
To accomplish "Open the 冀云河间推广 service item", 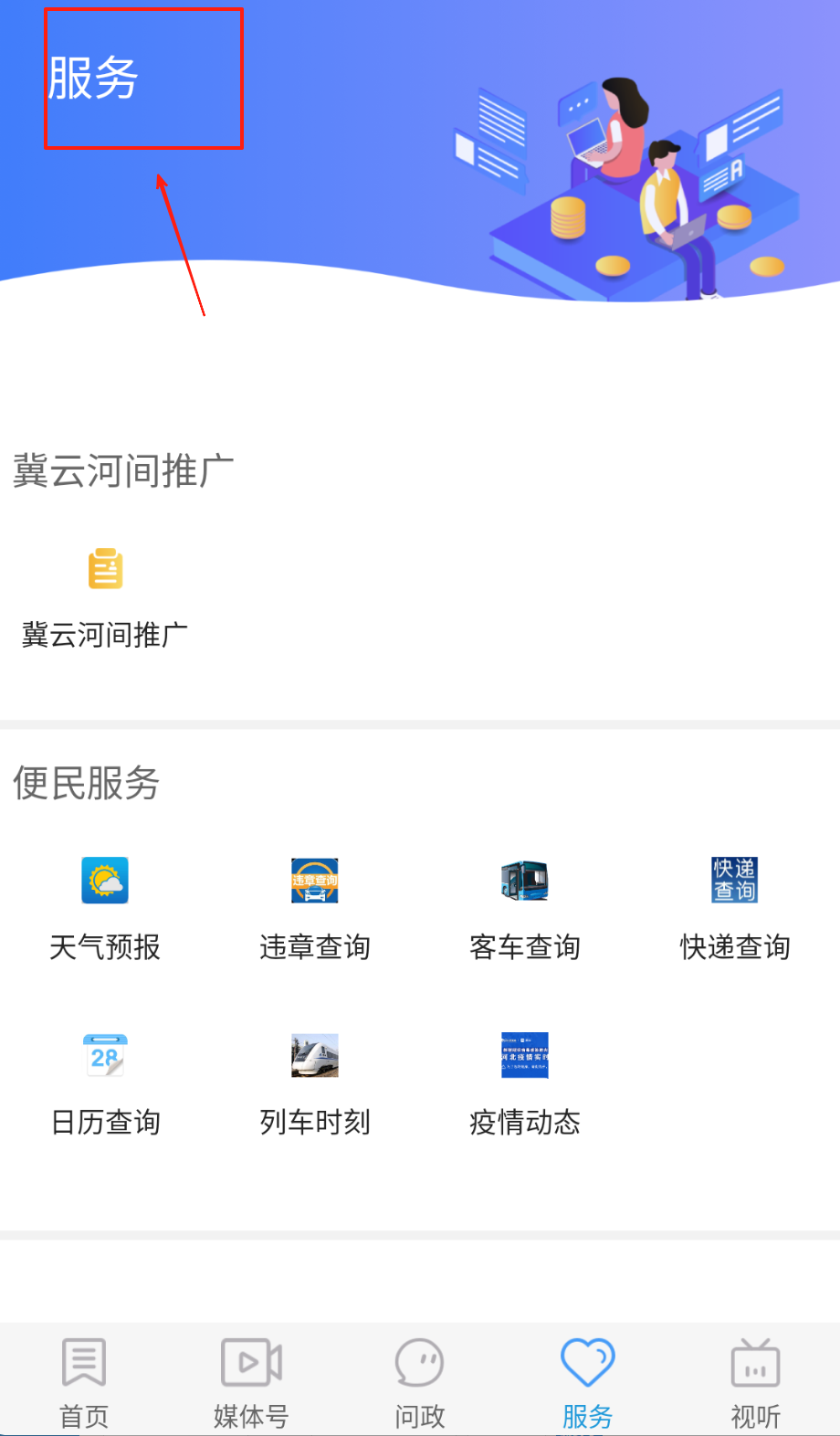I will pyautogui.click(x=105, y=596).
